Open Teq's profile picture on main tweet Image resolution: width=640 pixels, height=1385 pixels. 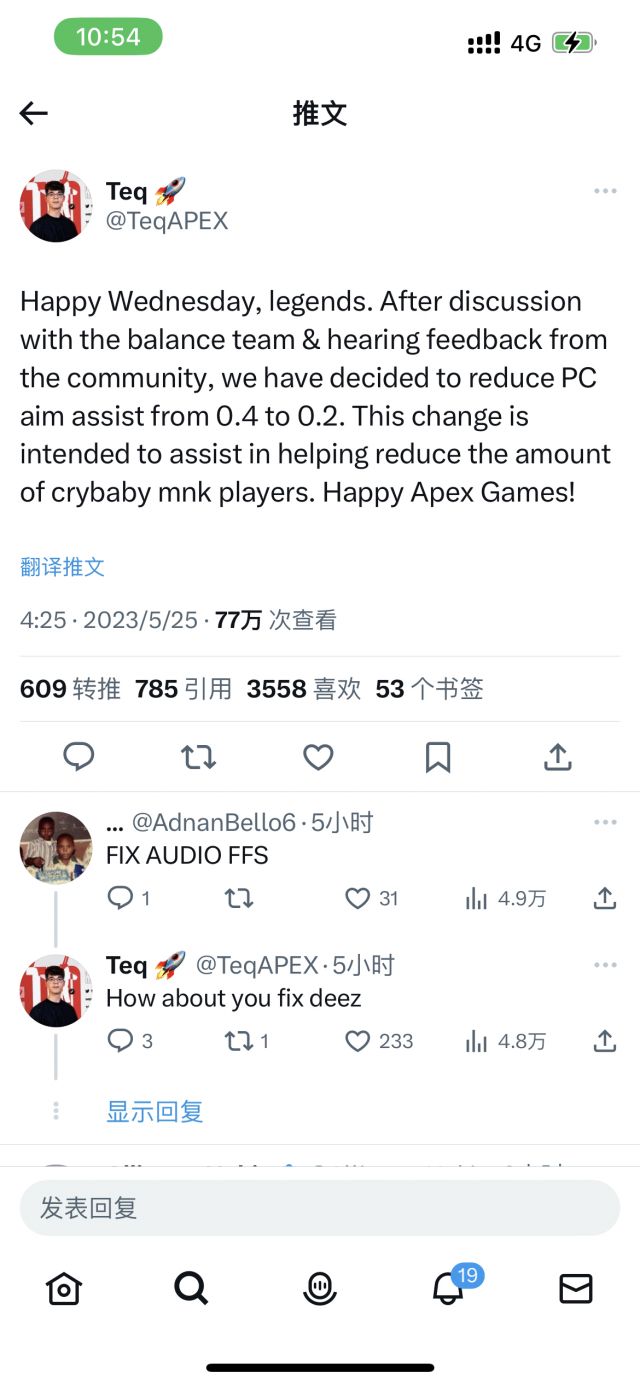pos(56,206)
